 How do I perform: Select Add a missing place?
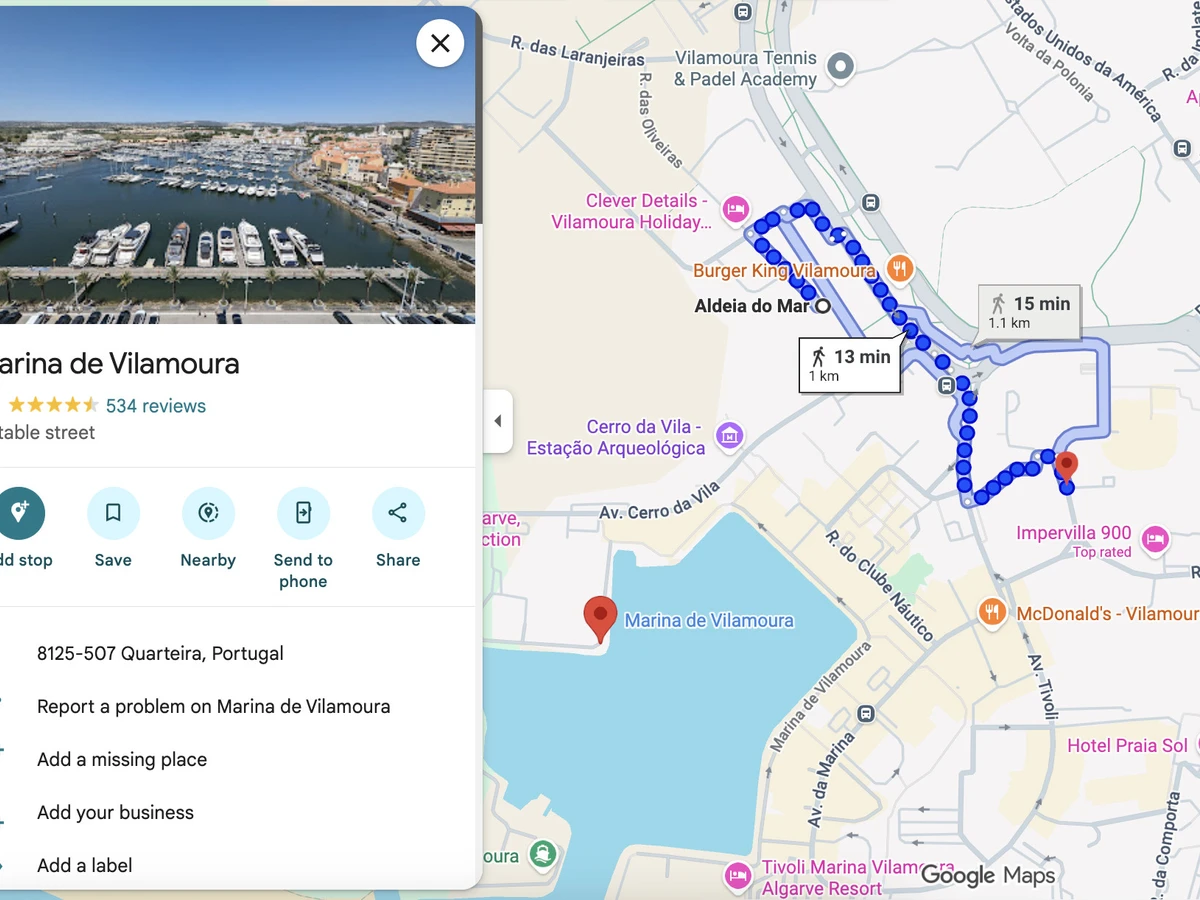(x=122, y=759)
